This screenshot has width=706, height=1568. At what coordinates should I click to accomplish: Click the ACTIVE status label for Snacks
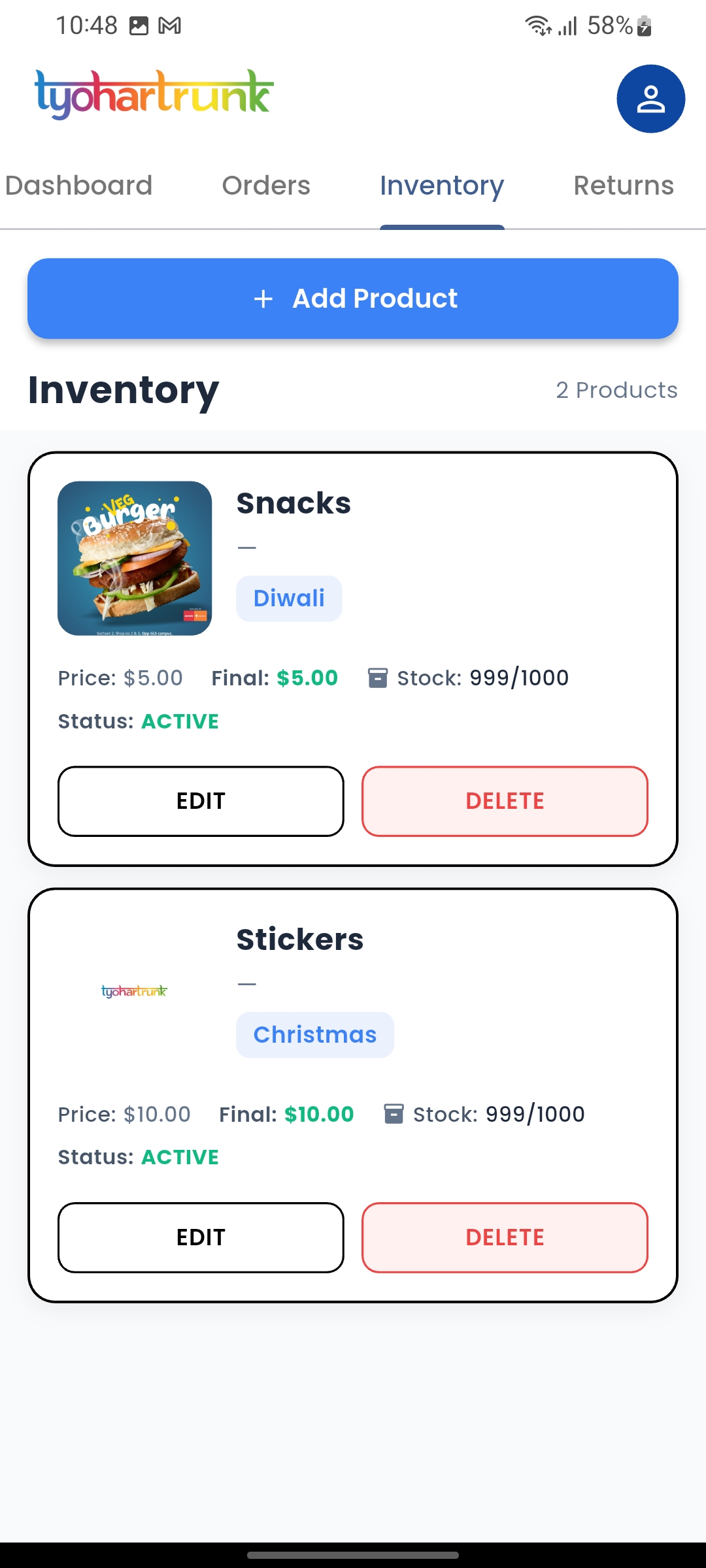click(180, 721)
